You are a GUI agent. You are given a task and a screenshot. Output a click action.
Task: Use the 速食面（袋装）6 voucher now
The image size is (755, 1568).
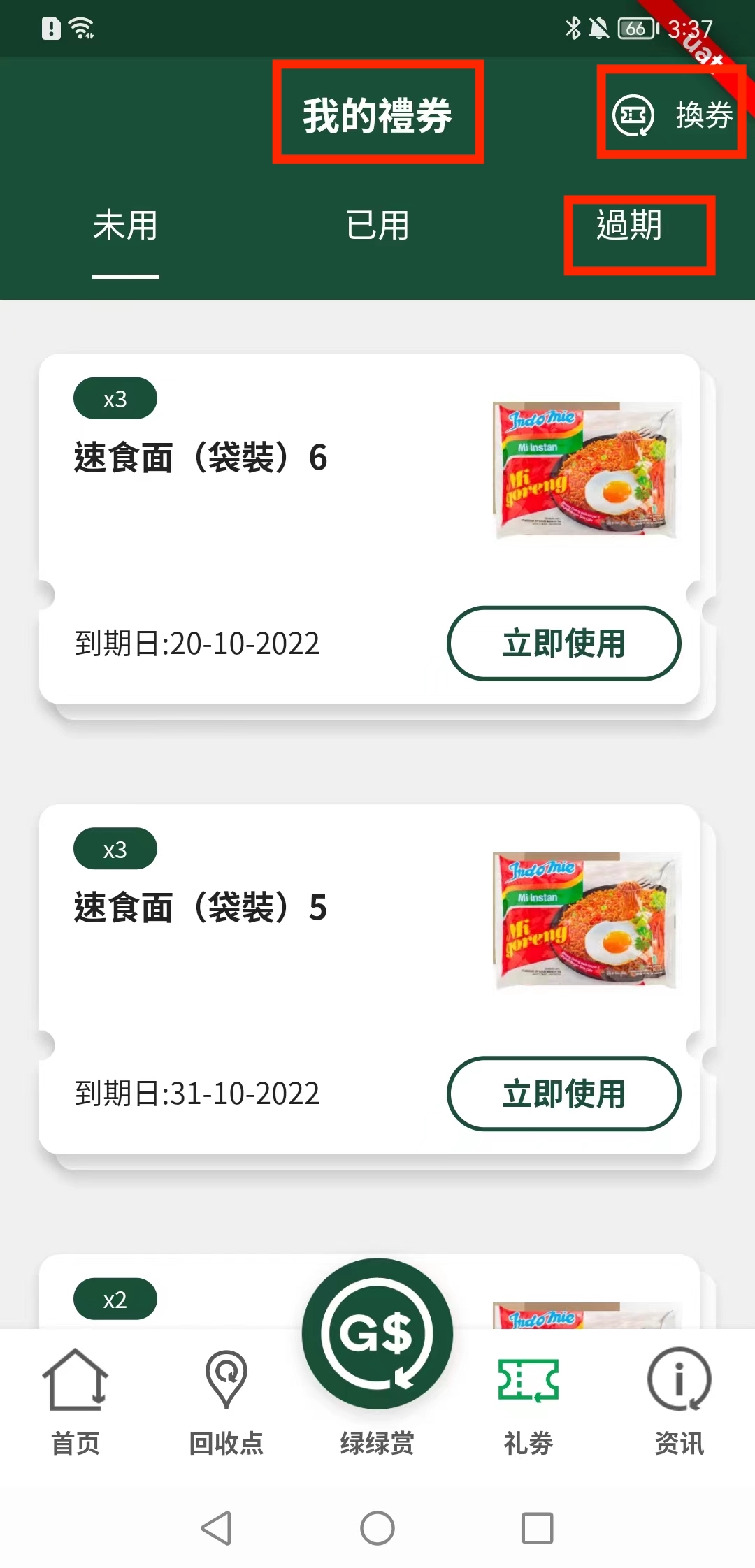(563, 643)
